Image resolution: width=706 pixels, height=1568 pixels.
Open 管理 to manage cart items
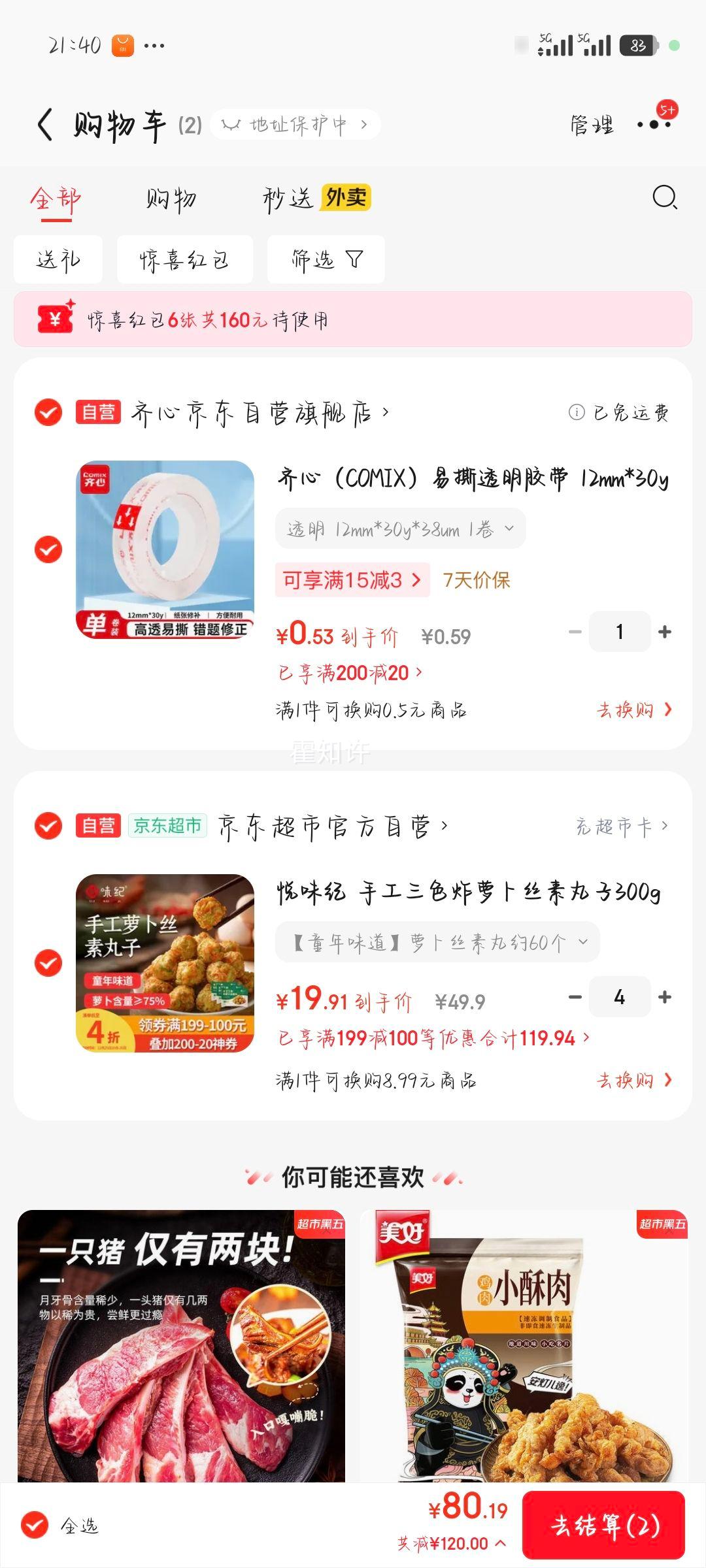click(592, 123)
